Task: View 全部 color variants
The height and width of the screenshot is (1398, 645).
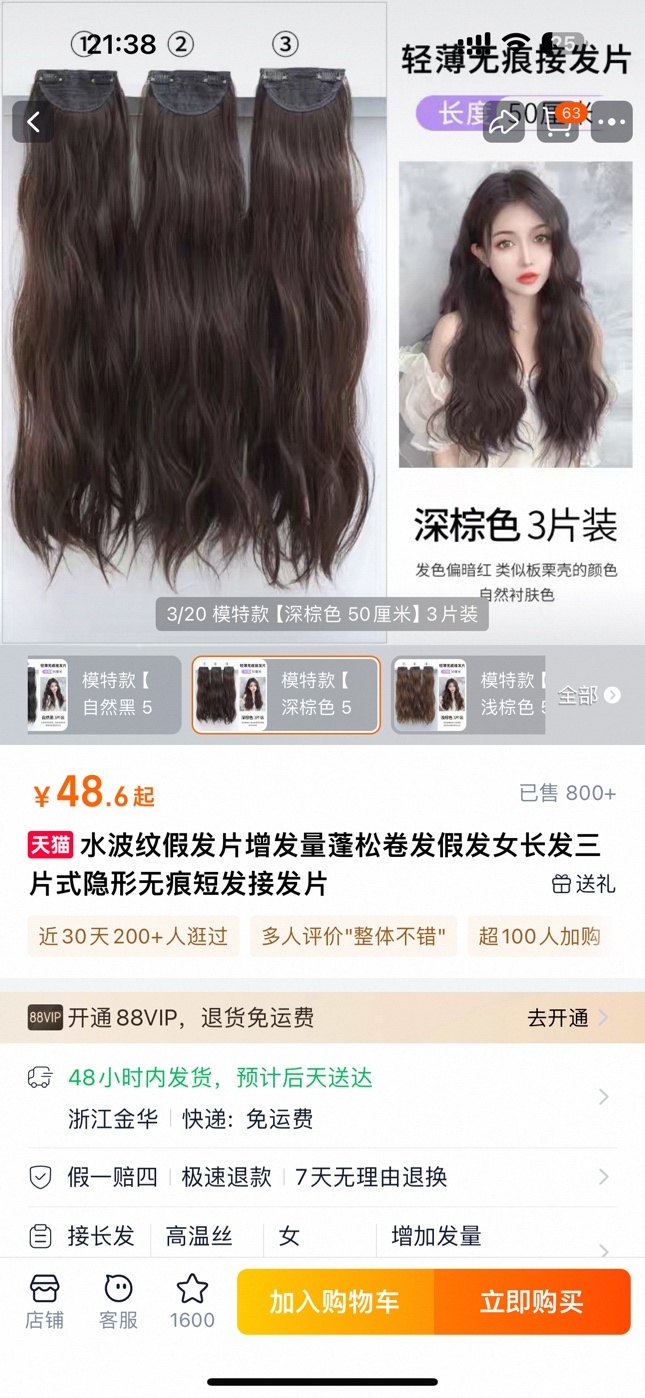Action: point(588,695)
